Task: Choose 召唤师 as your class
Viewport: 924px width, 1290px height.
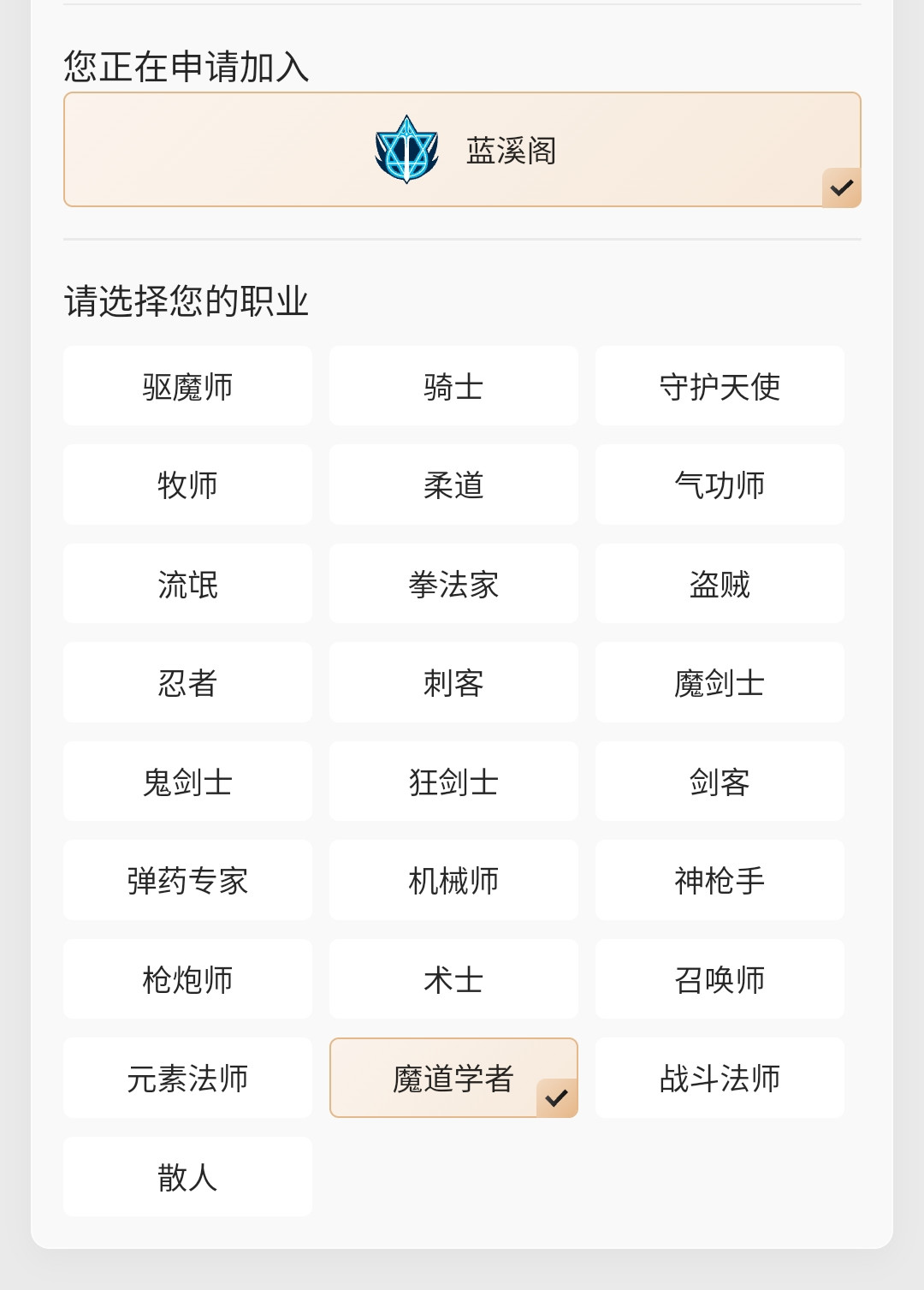Action: tap(720, 979)
